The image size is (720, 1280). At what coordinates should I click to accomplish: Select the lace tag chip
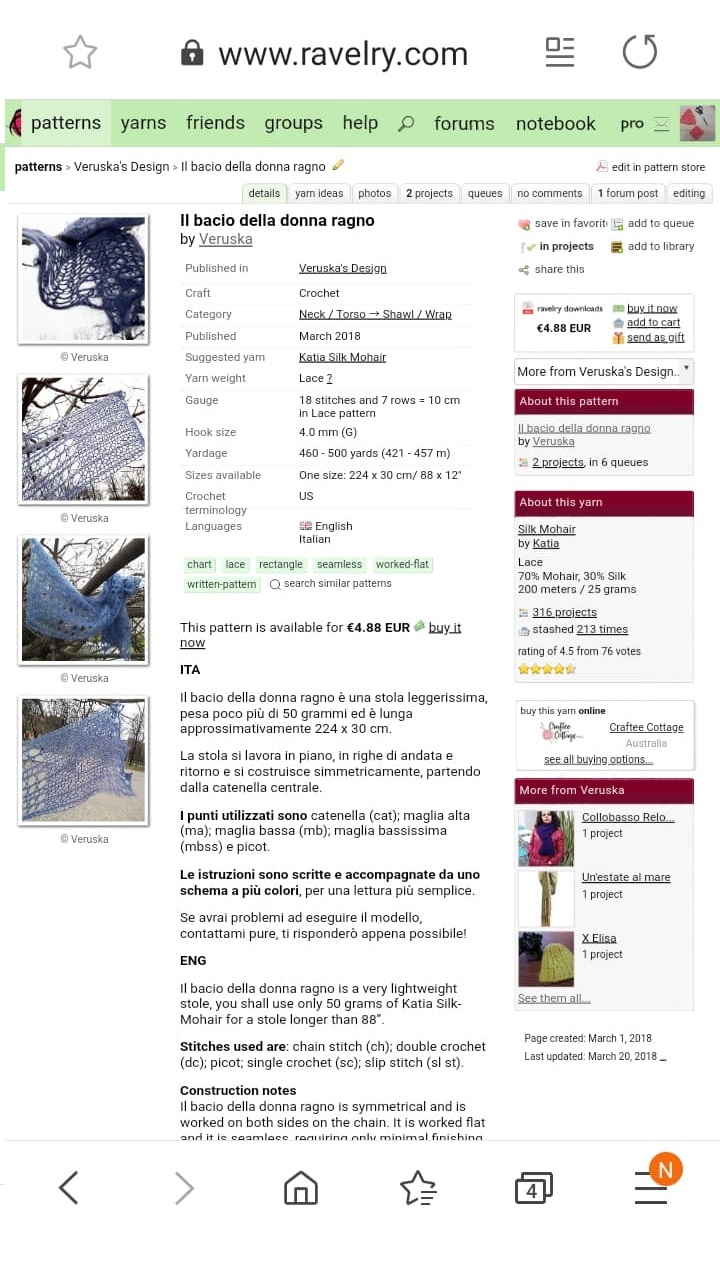[x=235, y=564]
